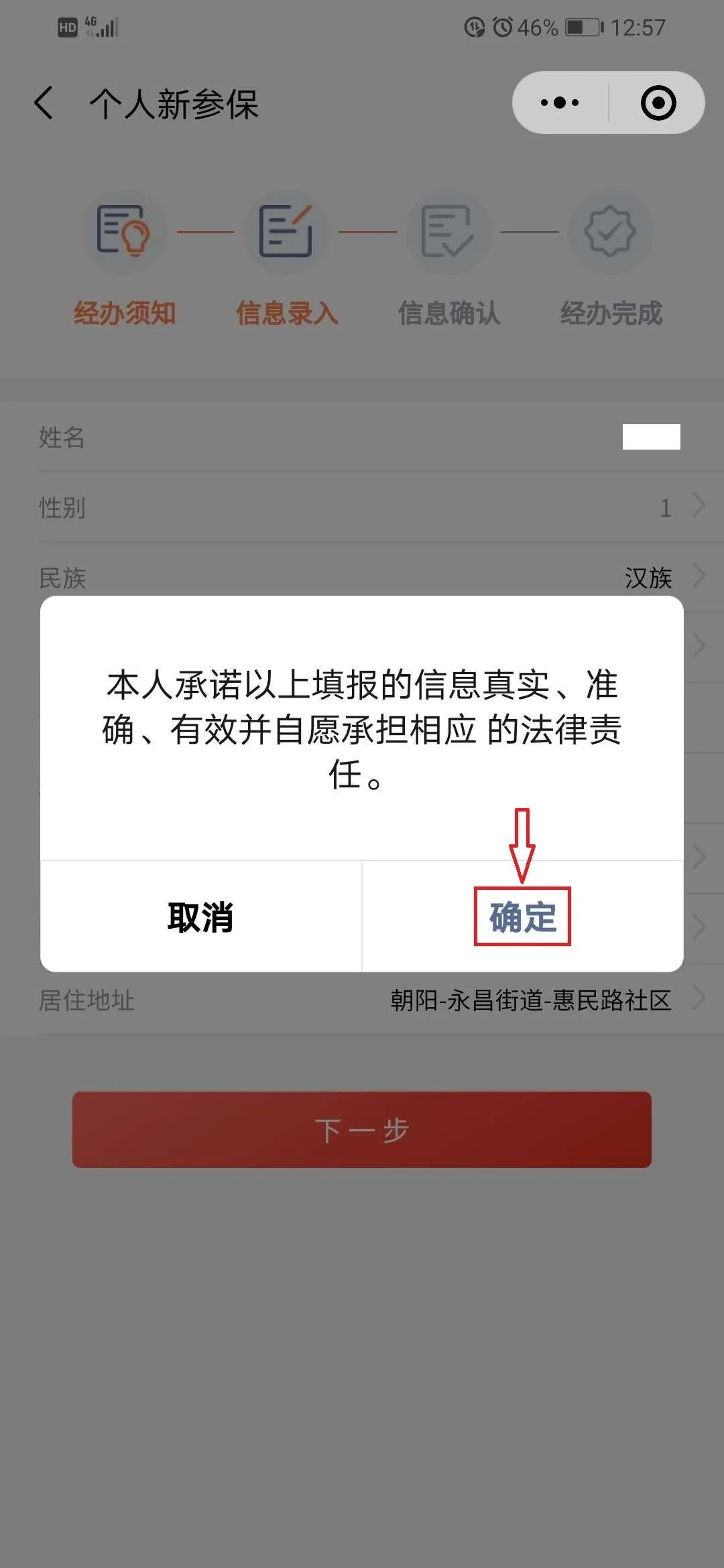
Task: Go back from 个人新参保 page
Action: coord(44,104)
